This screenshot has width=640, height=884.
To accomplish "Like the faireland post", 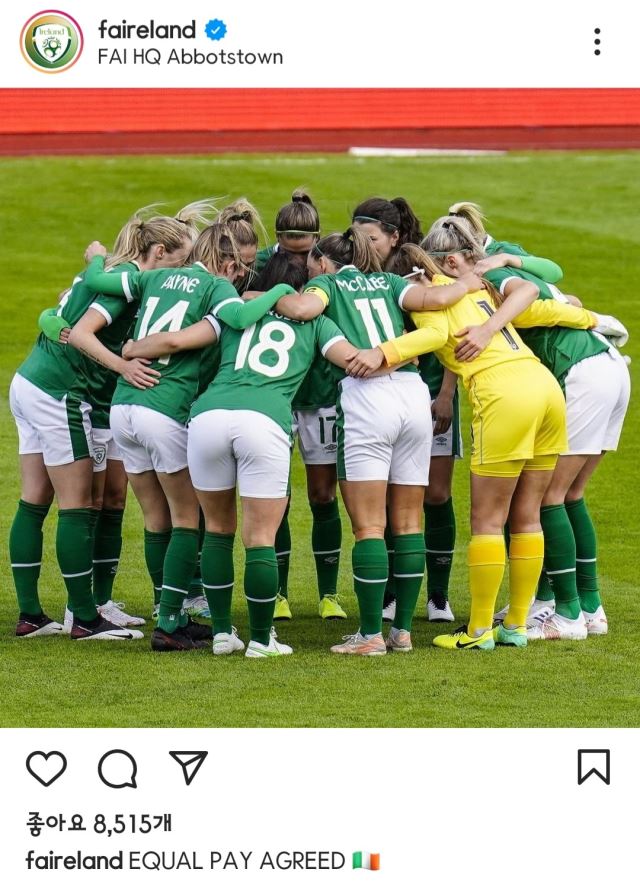I will [46, 768].
